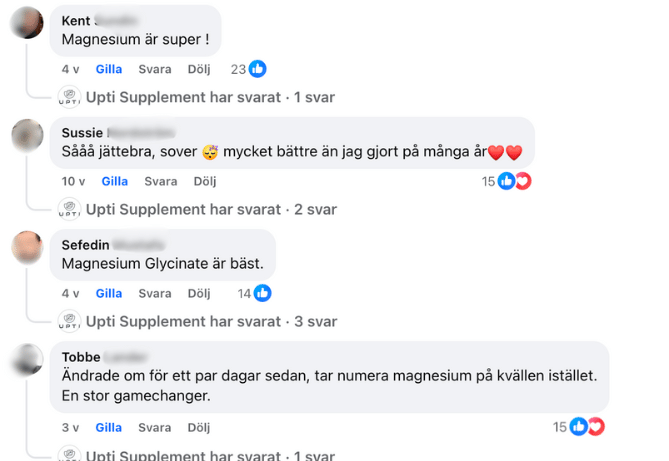Expand the 1 reply under Kent's comment
The width and height of the screenshot is (669, 461).
(210, 97)
